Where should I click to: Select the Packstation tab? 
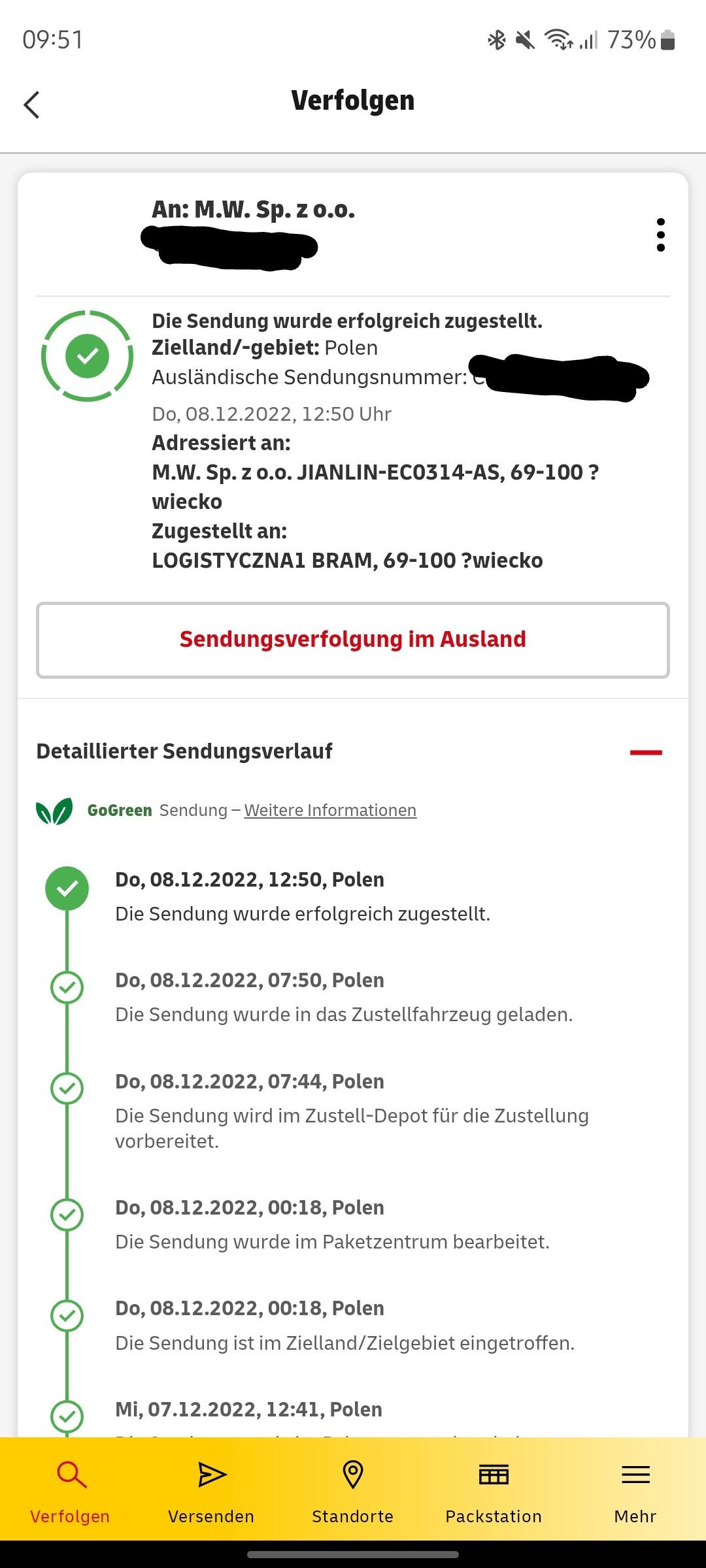point(494,1490)
